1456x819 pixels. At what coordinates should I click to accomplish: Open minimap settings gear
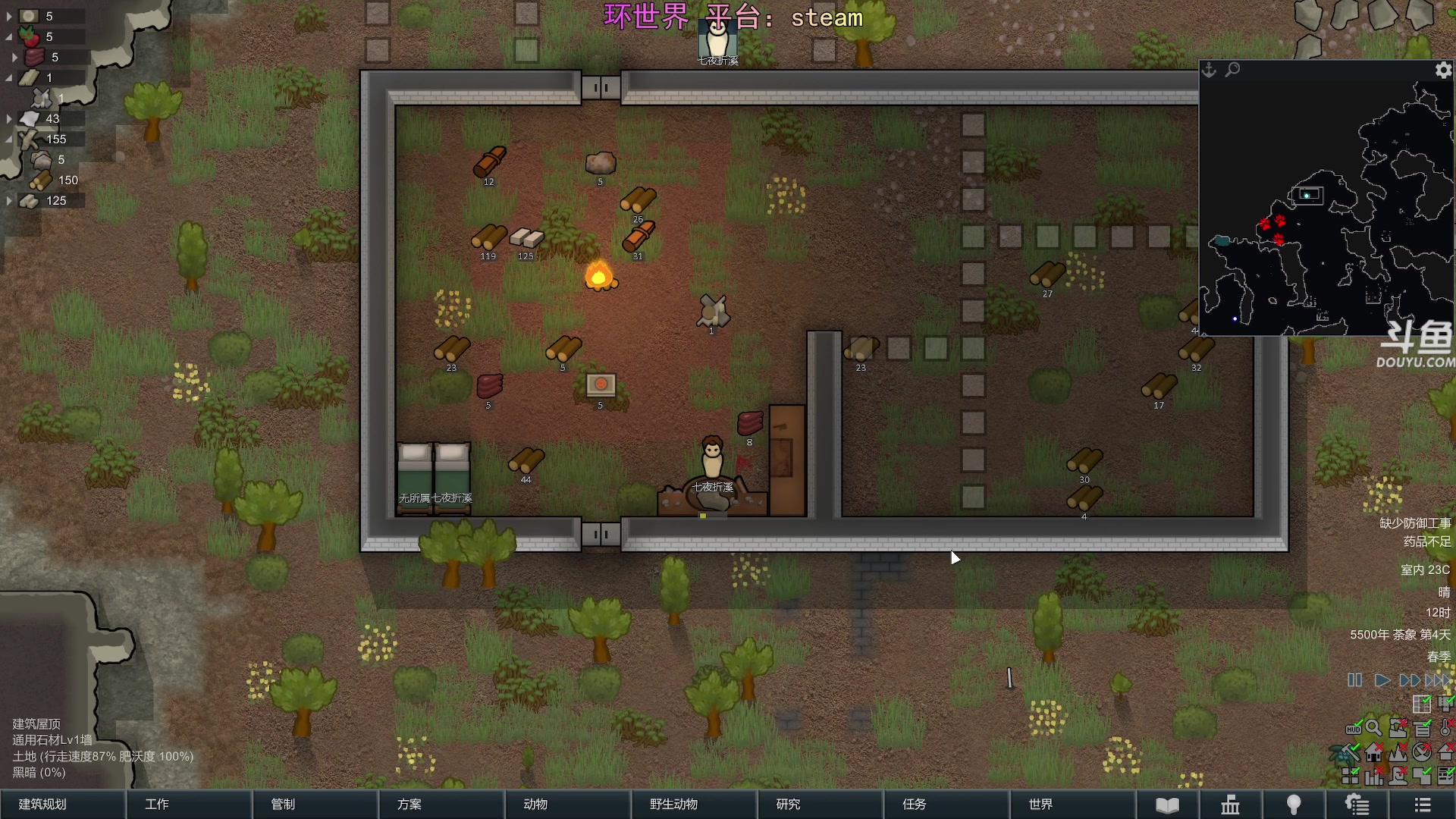pos(1443,70)
